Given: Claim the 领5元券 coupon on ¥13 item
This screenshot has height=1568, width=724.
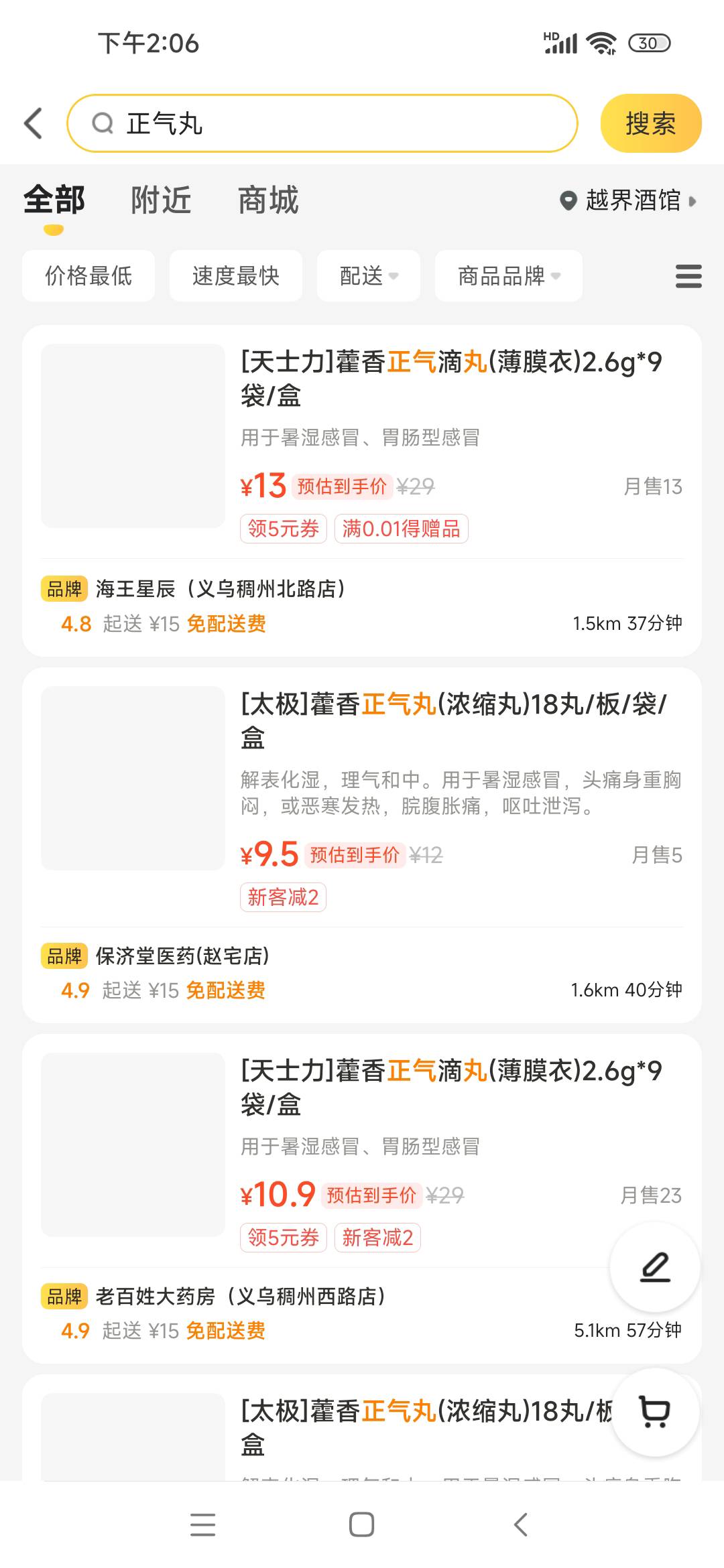Looking at the screenshot, I should pos(283,529).
